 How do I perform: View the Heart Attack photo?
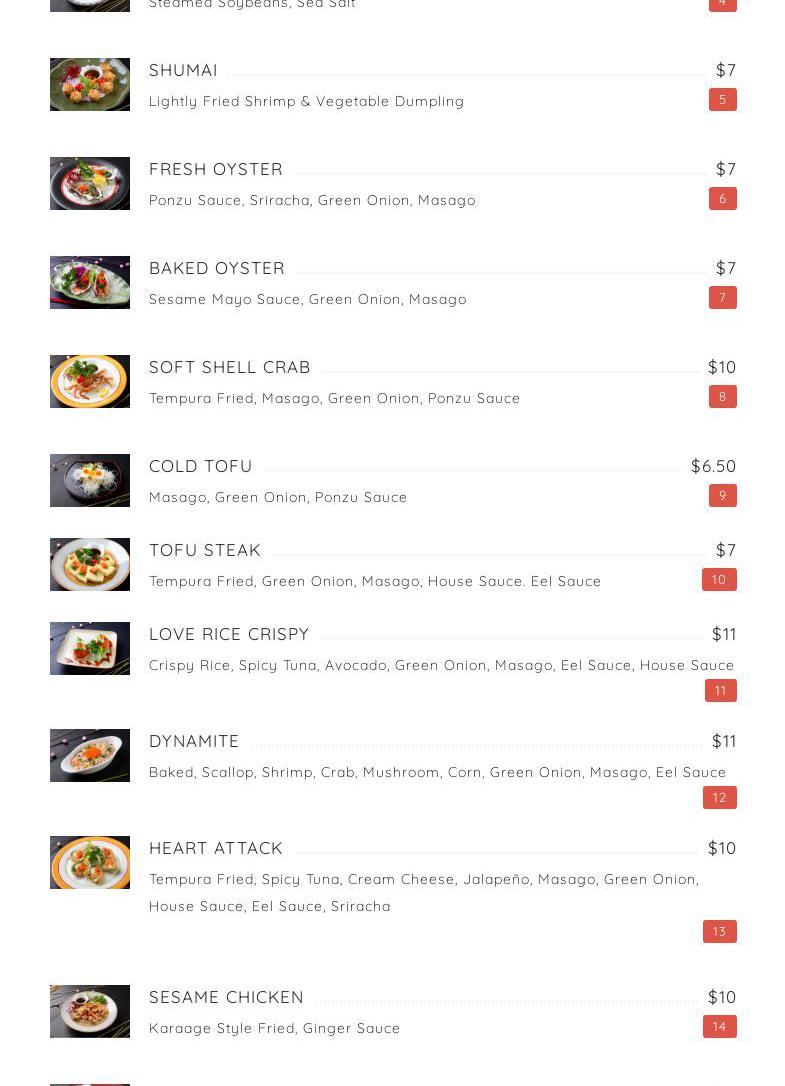tap(90, 862)
